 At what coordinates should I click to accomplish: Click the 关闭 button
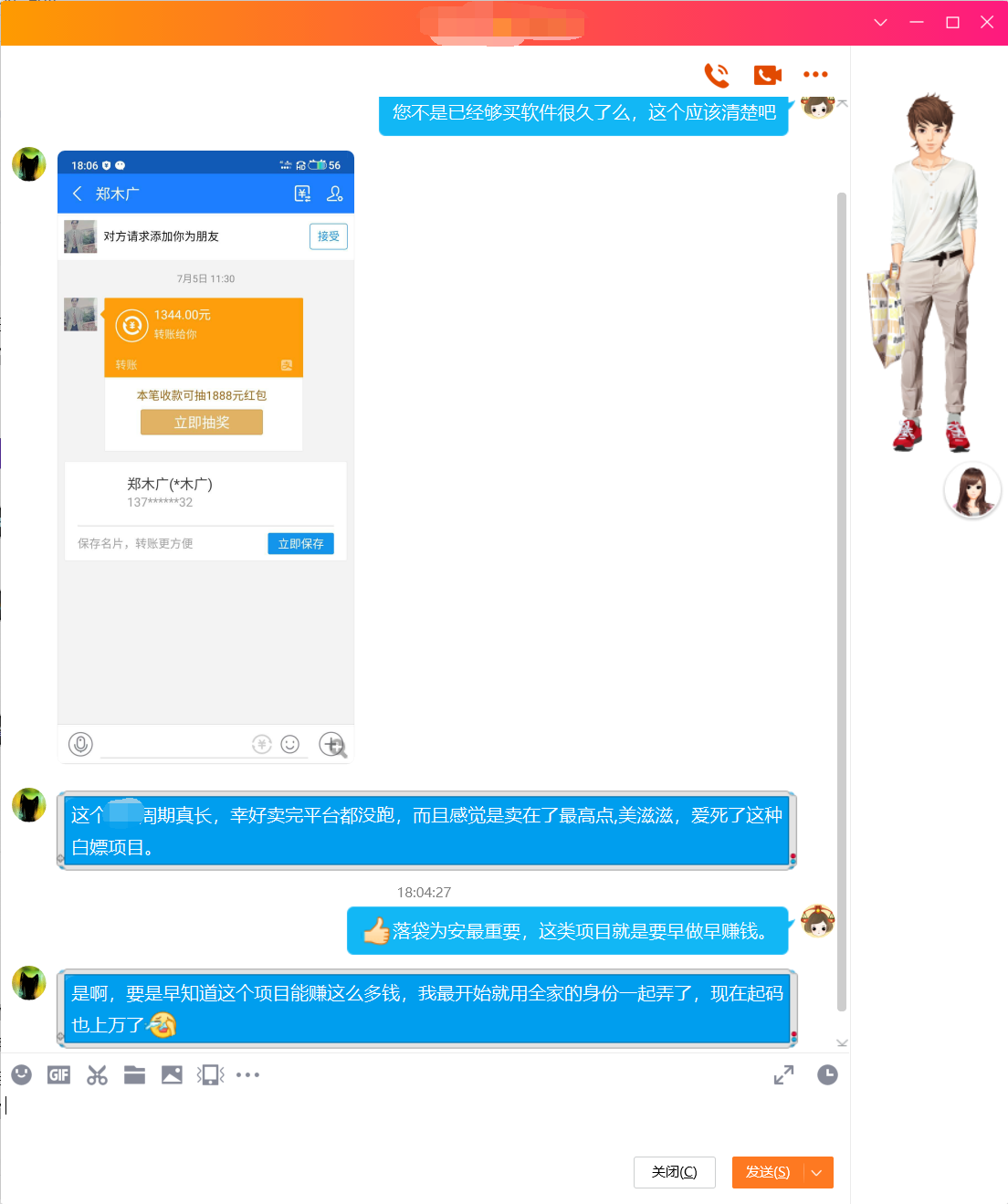[x=674, y=1172]
